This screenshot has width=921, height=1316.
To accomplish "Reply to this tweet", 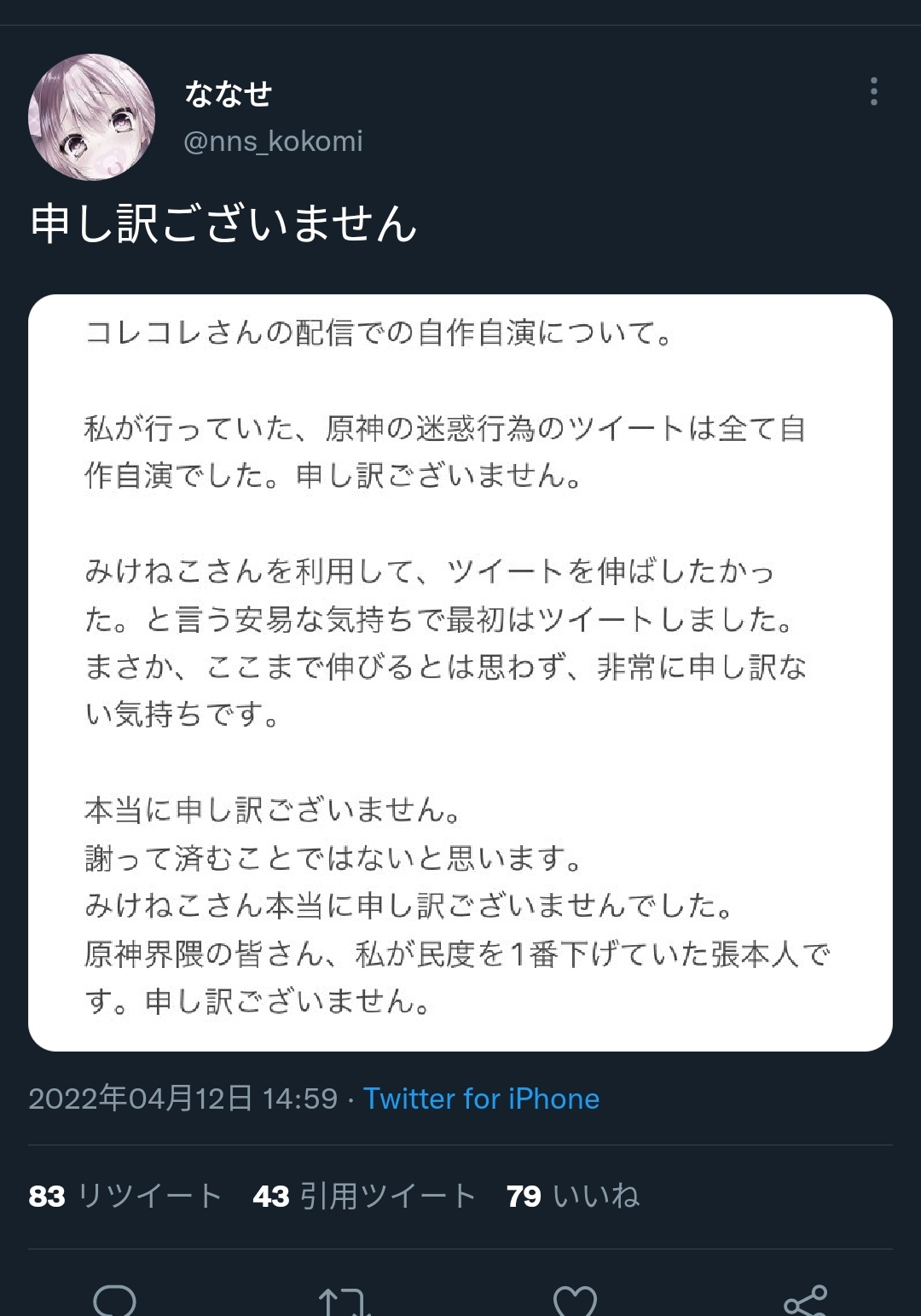I will (x=114, y=1300).
